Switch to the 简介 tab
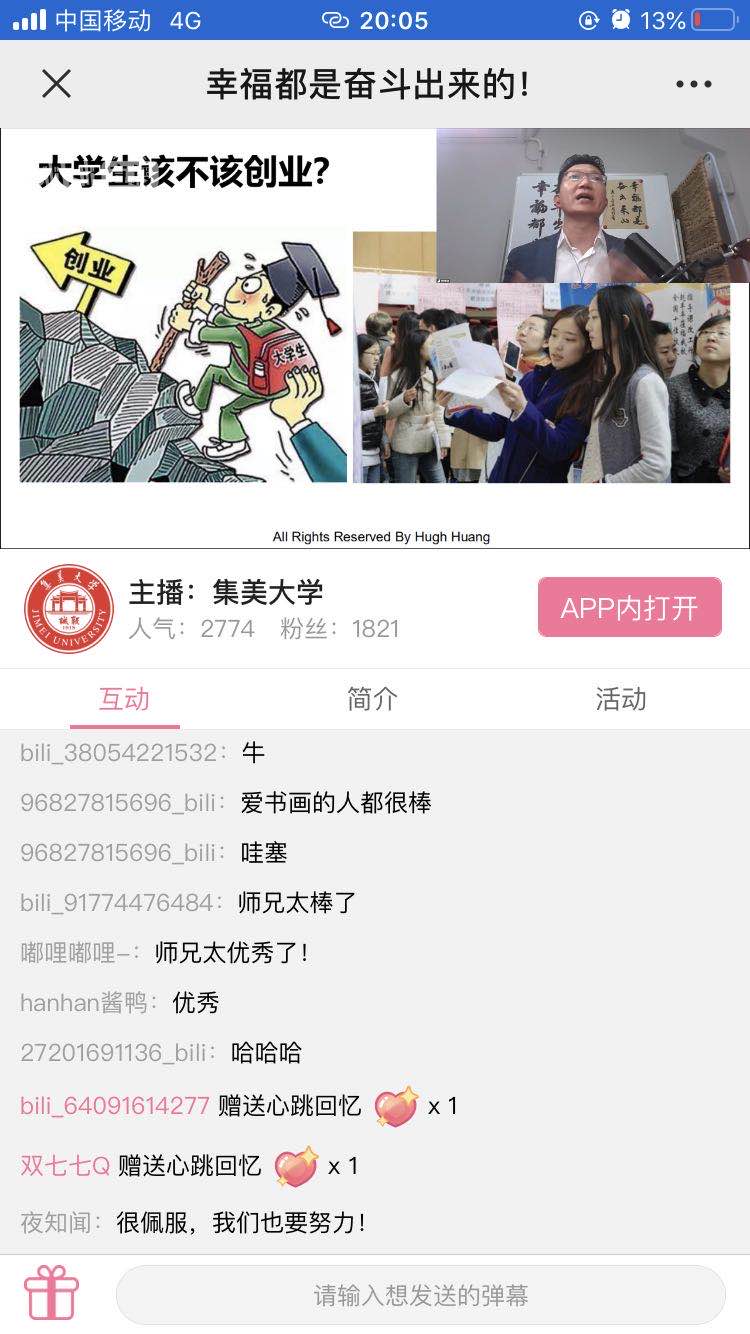Image resolution: width=750 pixels, height=1334 pixels. [x=372, y=698]
